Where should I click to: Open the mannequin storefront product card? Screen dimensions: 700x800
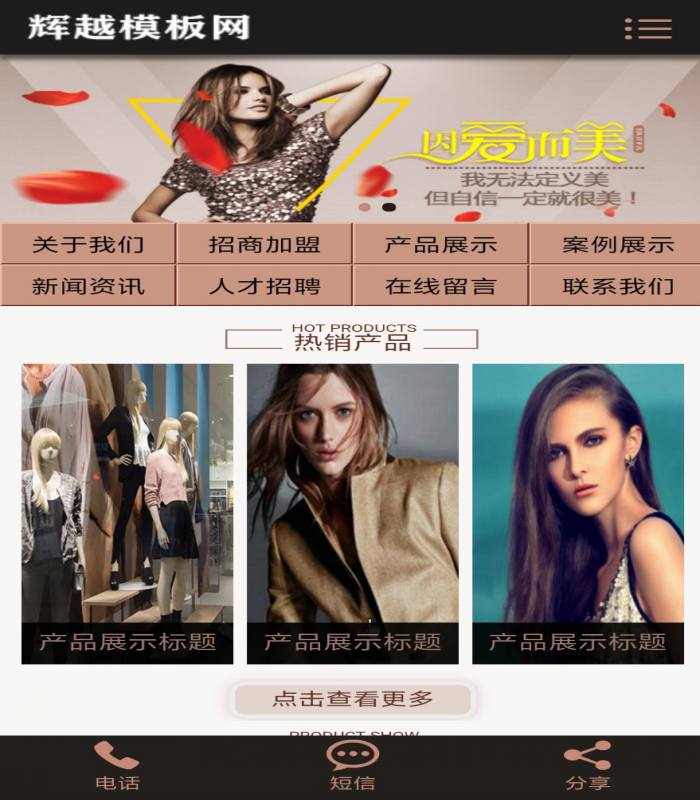(127, 512)
